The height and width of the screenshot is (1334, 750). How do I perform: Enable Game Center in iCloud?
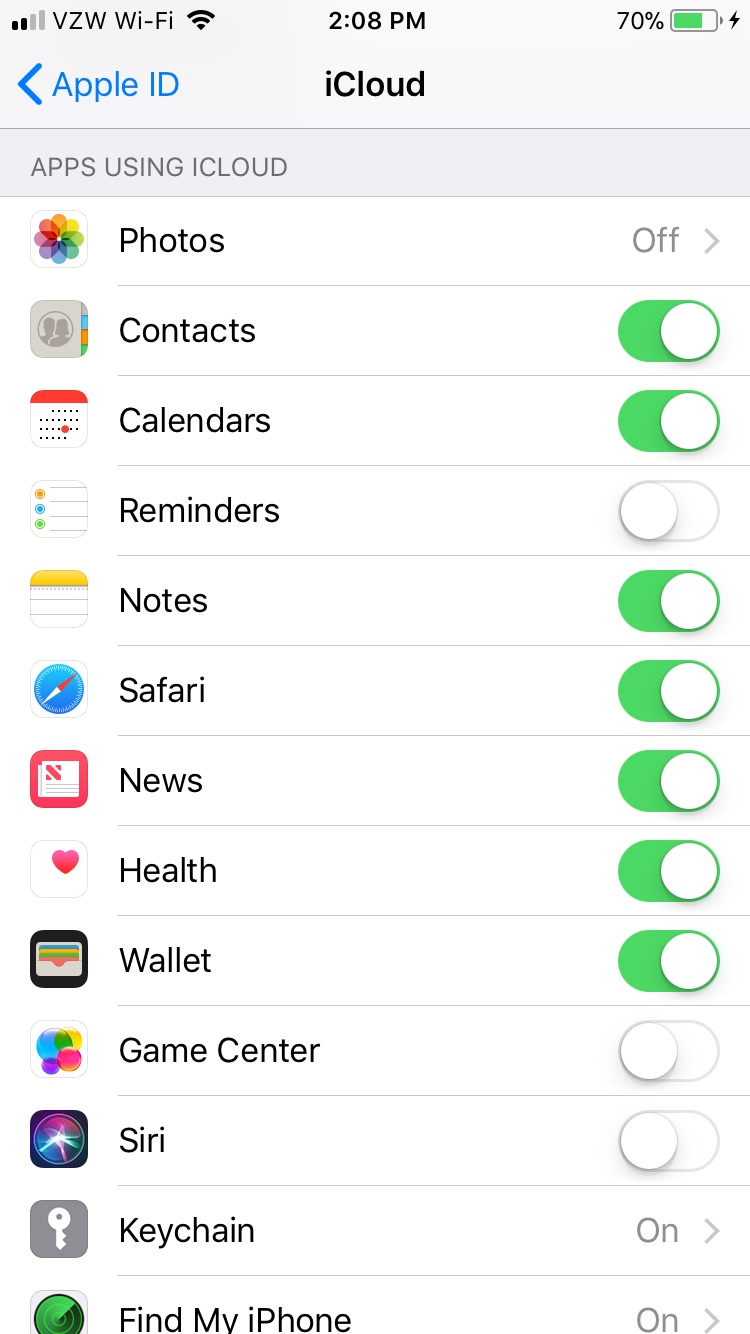(x=669, y=1051)
